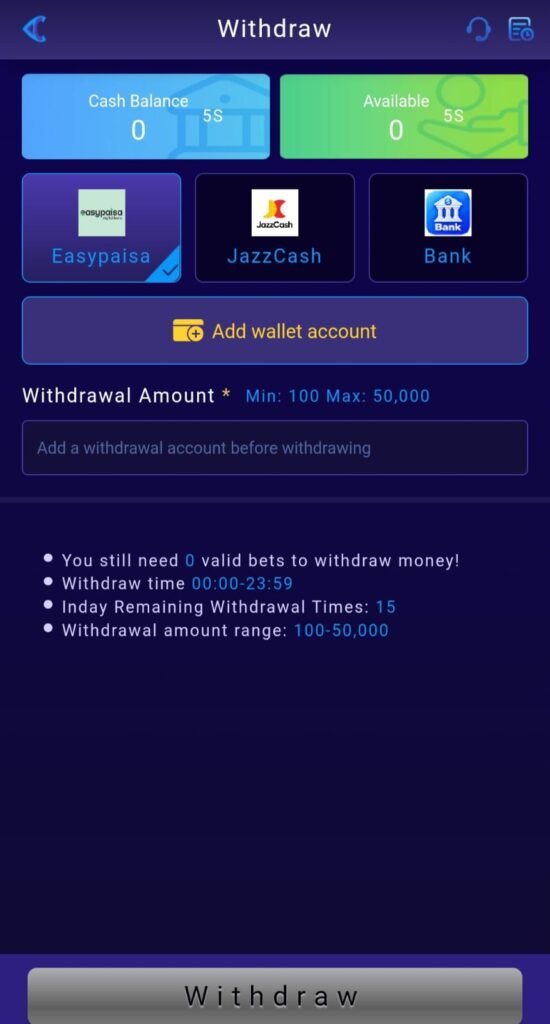Viewport: 550px width, 1024px height.
Task: Choose JazzCash as withdrawal method
Action: (274, 227)
